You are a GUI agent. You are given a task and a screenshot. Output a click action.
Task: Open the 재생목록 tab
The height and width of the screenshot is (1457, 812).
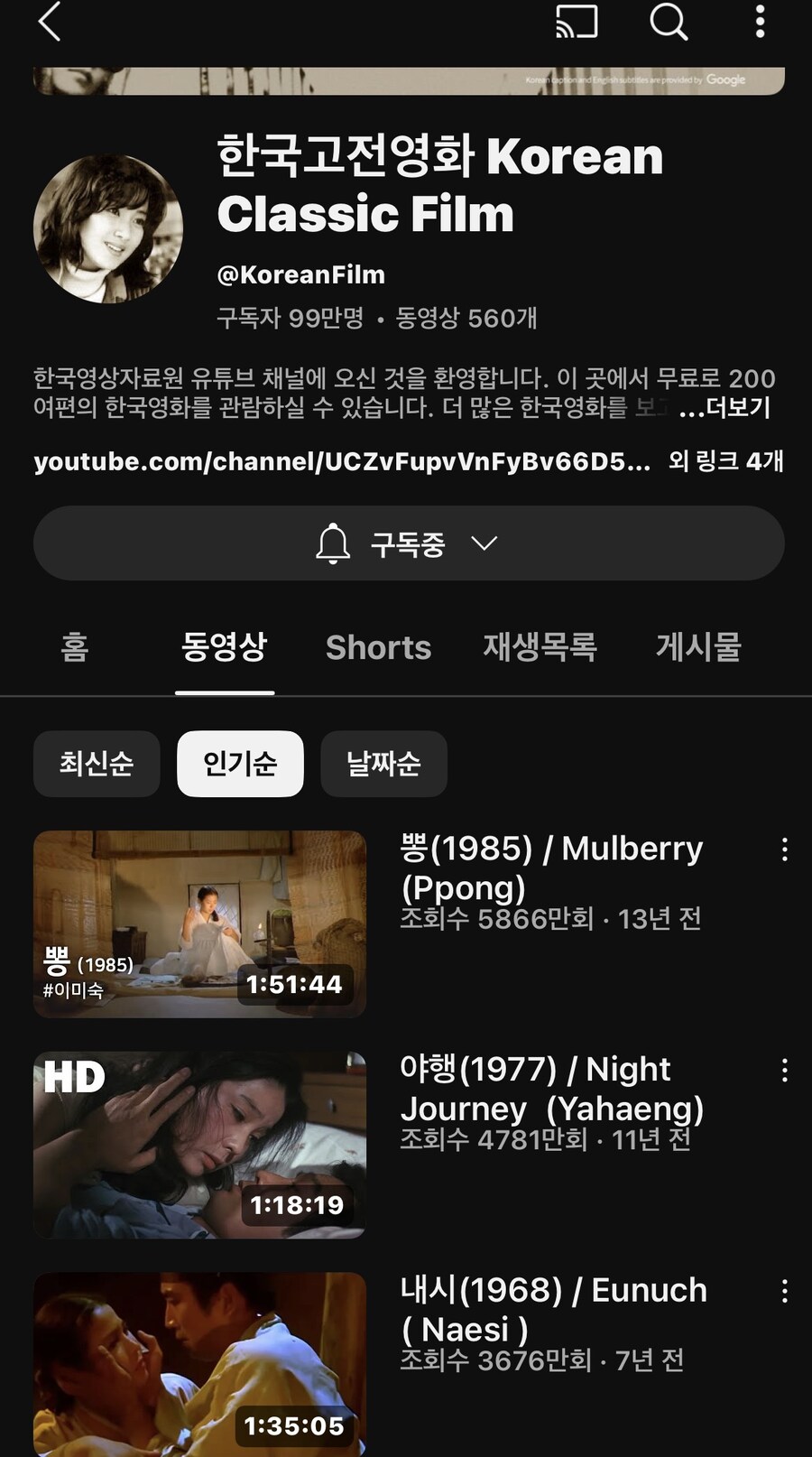click(x=540, y=647)
